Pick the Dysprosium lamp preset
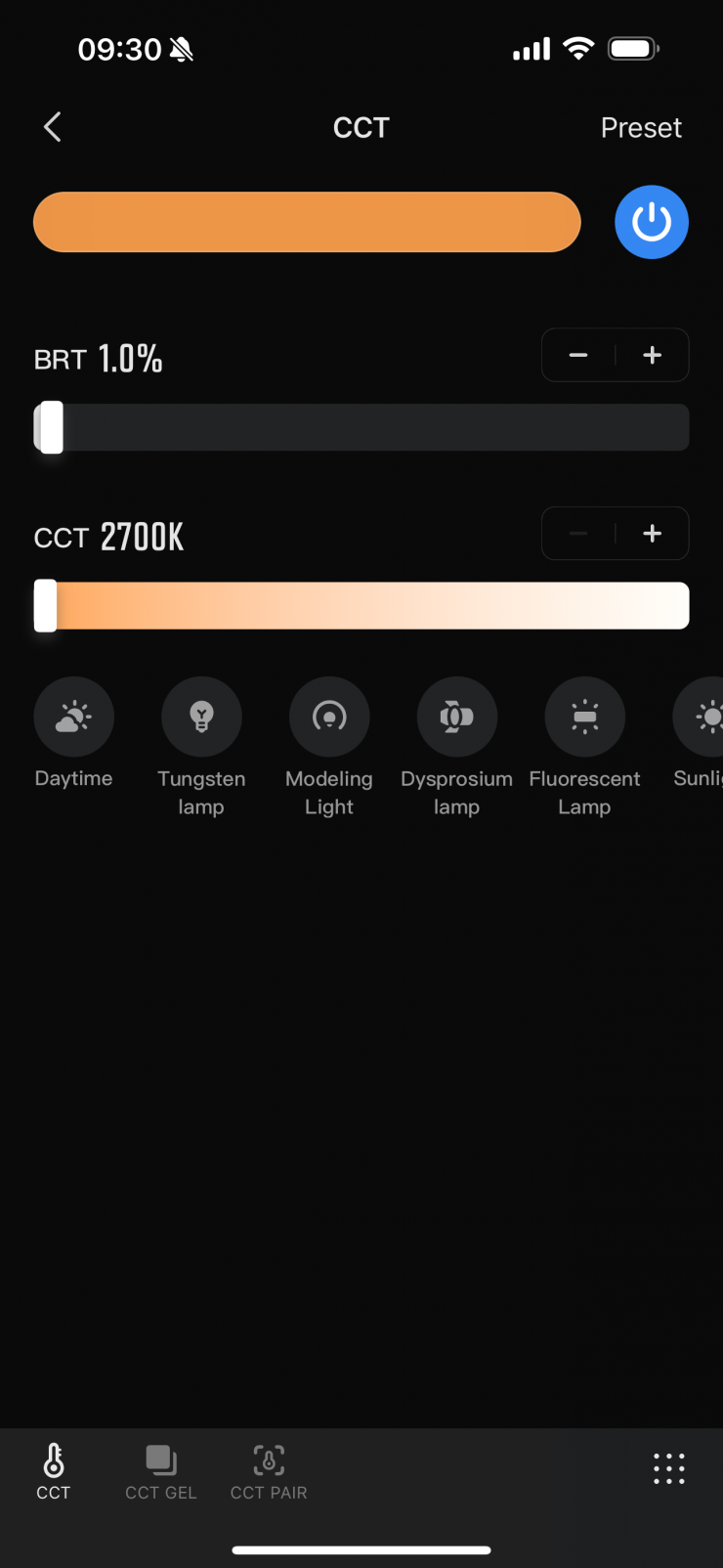This screenshot has width=723, height=1568. coord(456,718)
